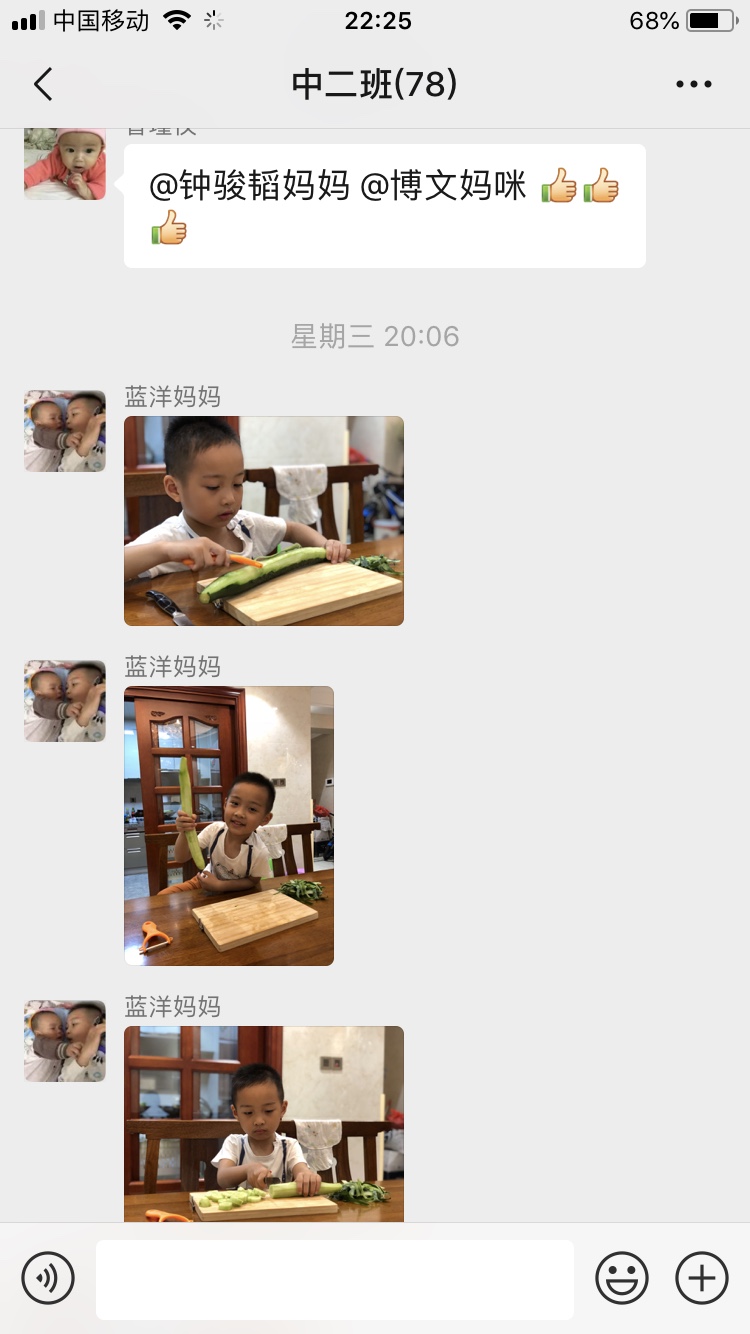This screenshot has height=1334, width=750.
Task: Open photo of boy holding cucumber upright
Action: (229, 825)
